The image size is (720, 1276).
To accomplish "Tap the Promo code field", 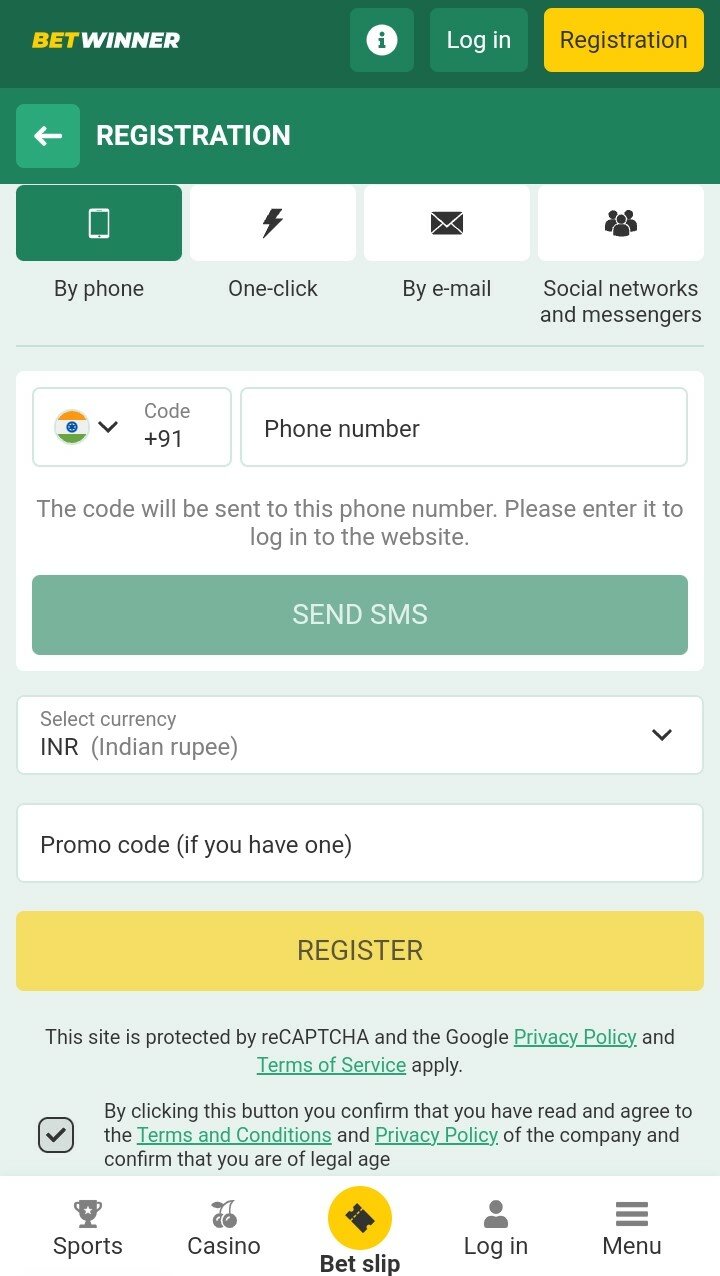I will 360,843.
